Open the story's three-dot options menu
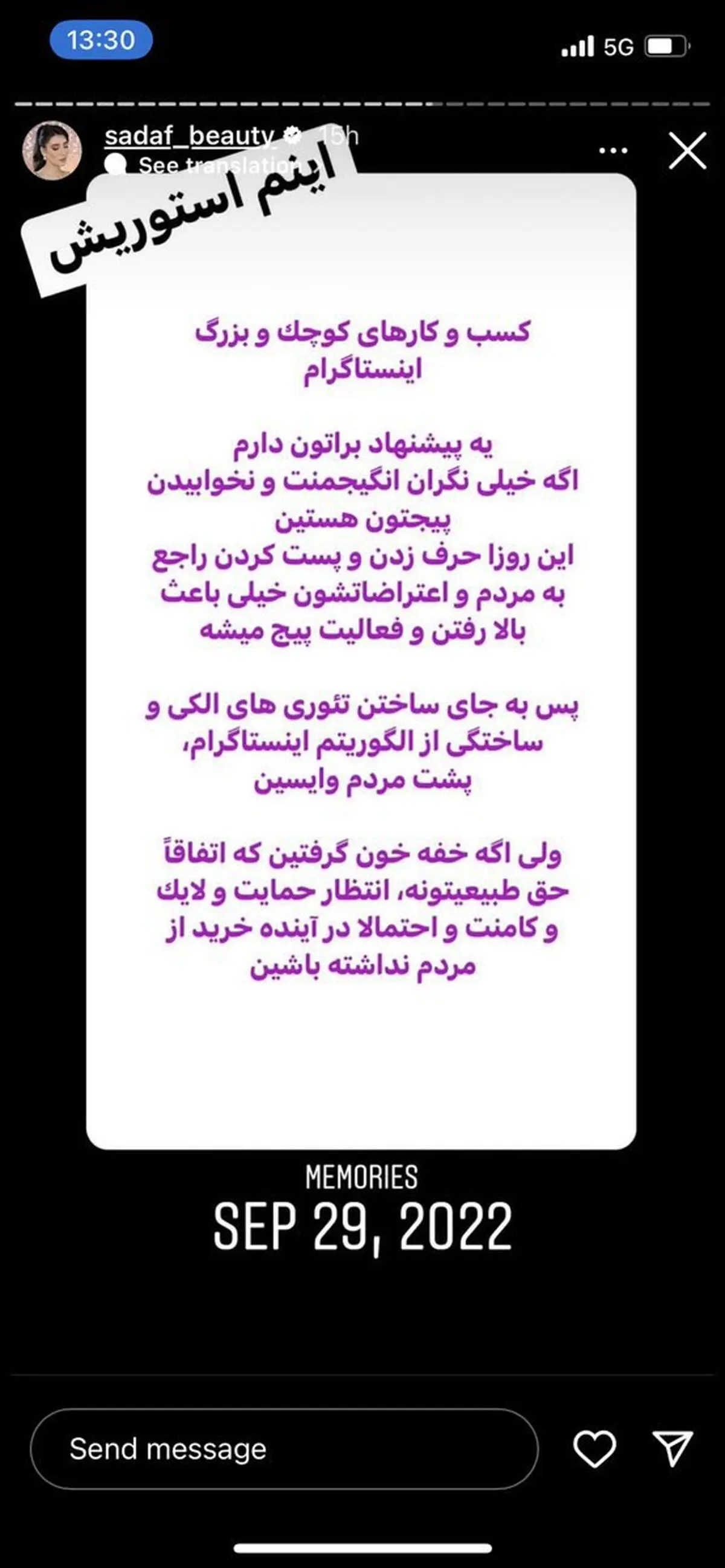The width and height of the screenshot is (725, 1568). pyautogui.click(x=613, y=150)
